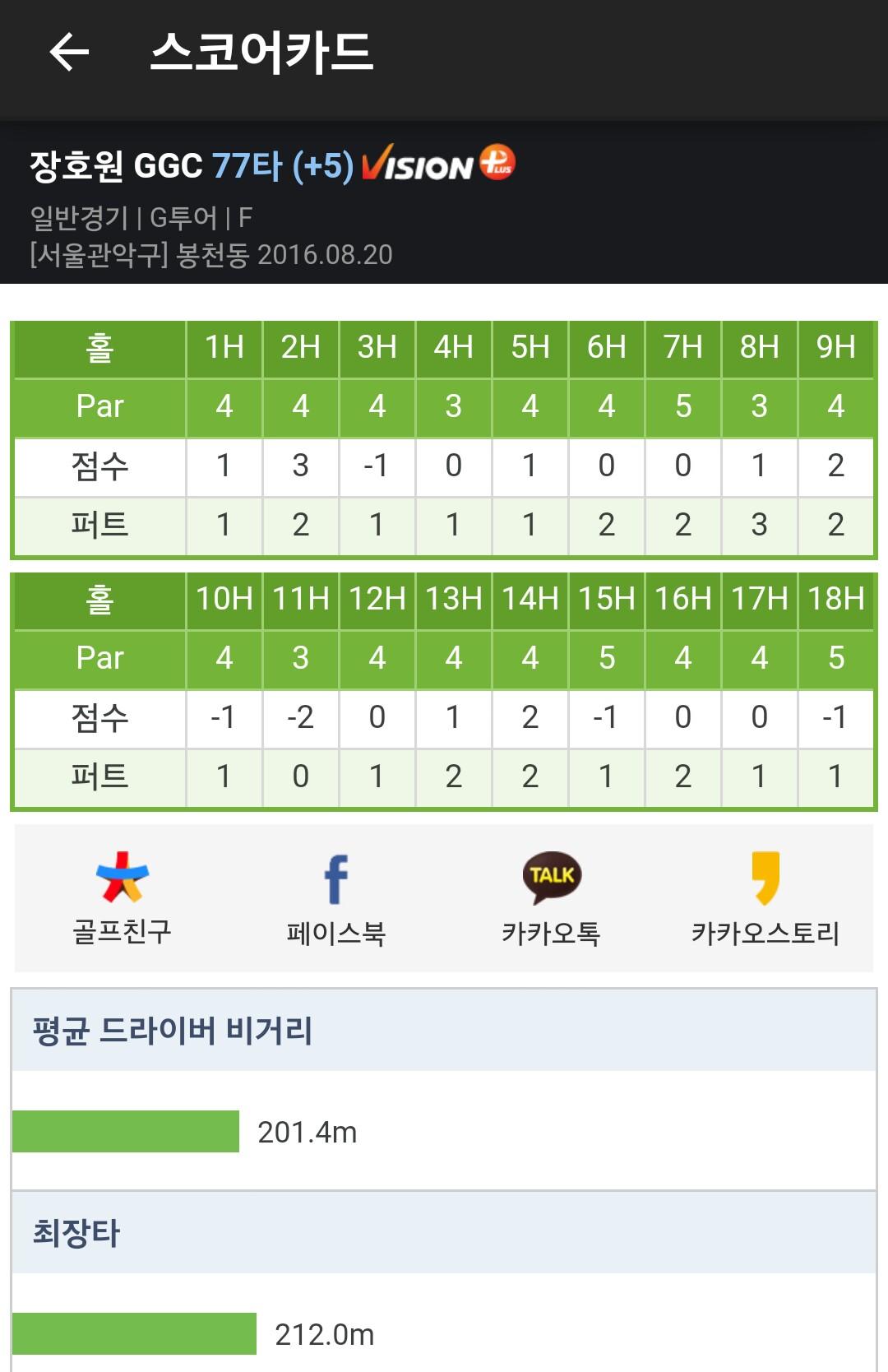888x1372 pixels.
Task: Share scorecard to 카카오스토리
Action: (x=765, y=897)
